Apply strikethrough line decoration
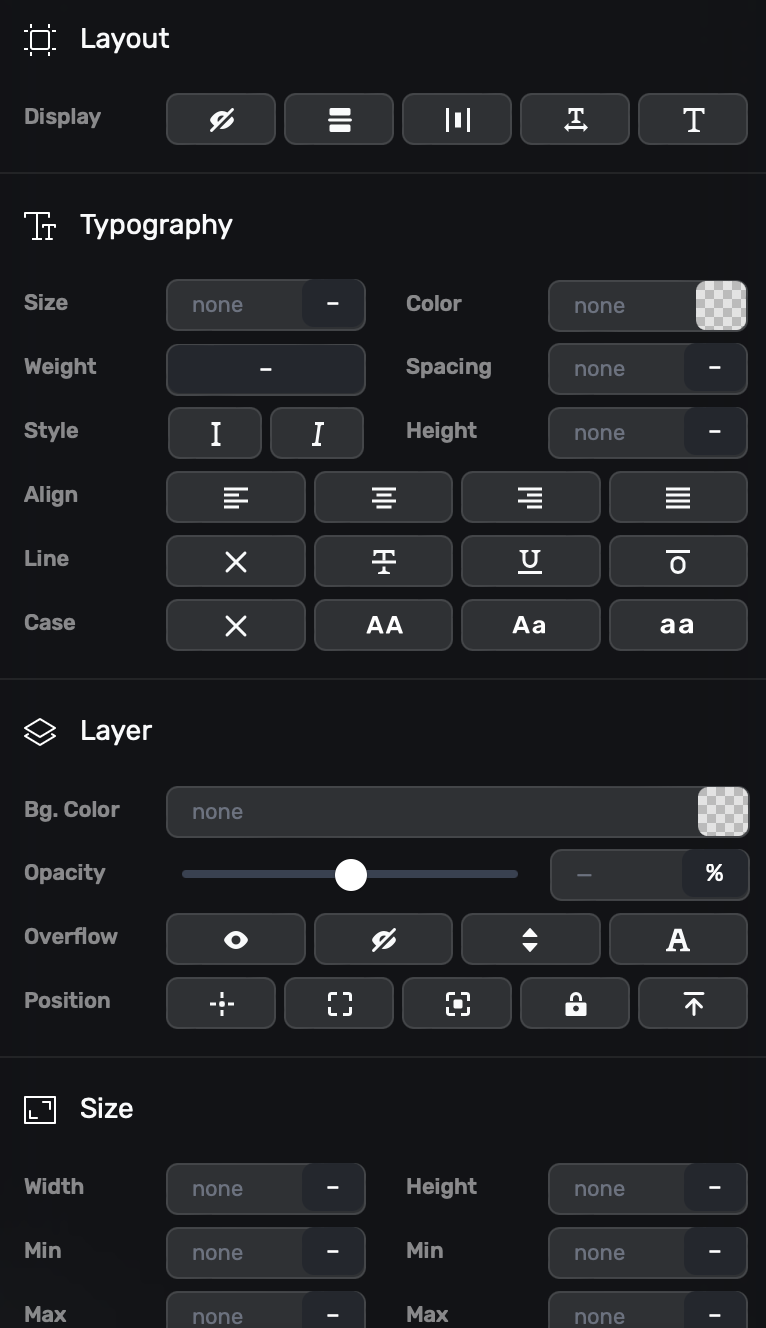This screenshot has height=1328, width=766. click(383, 561)
